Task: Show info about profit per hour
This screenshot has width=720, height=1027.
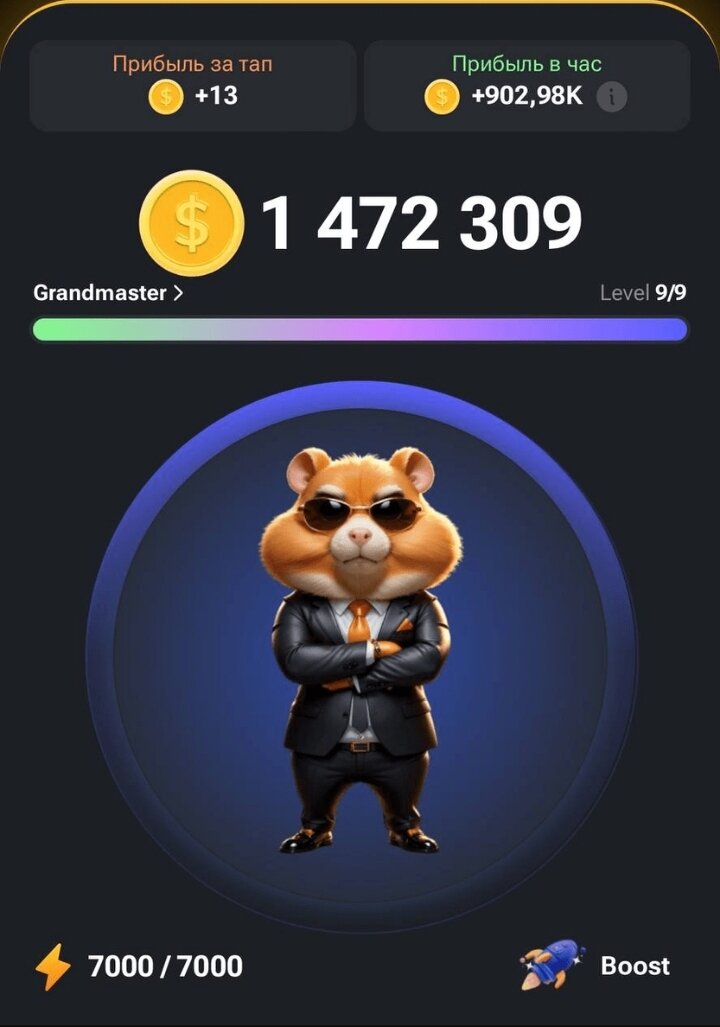Action: click(612, 97)
